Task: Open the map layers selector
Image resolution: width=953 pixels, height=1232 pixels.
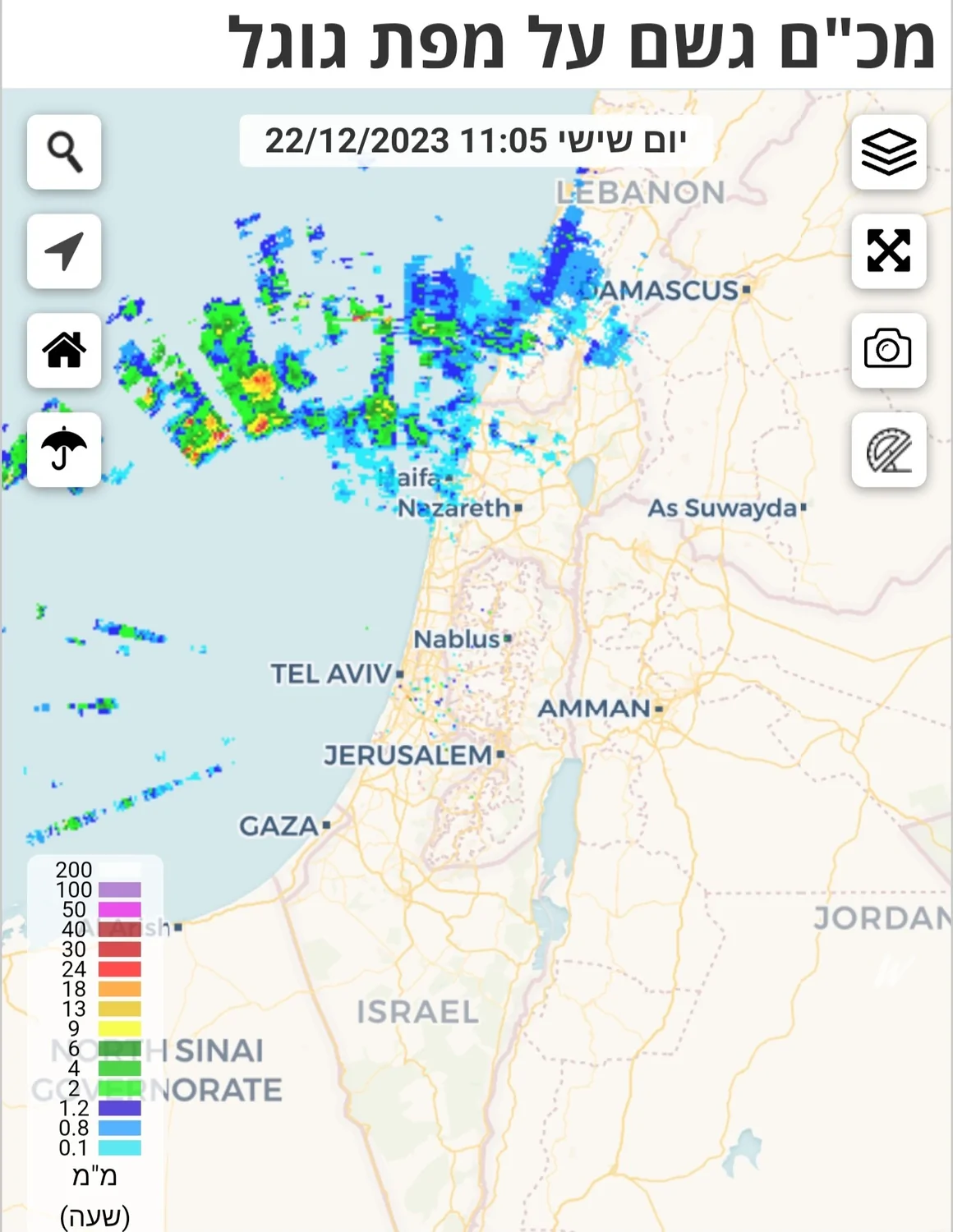Action: point(889,152)
